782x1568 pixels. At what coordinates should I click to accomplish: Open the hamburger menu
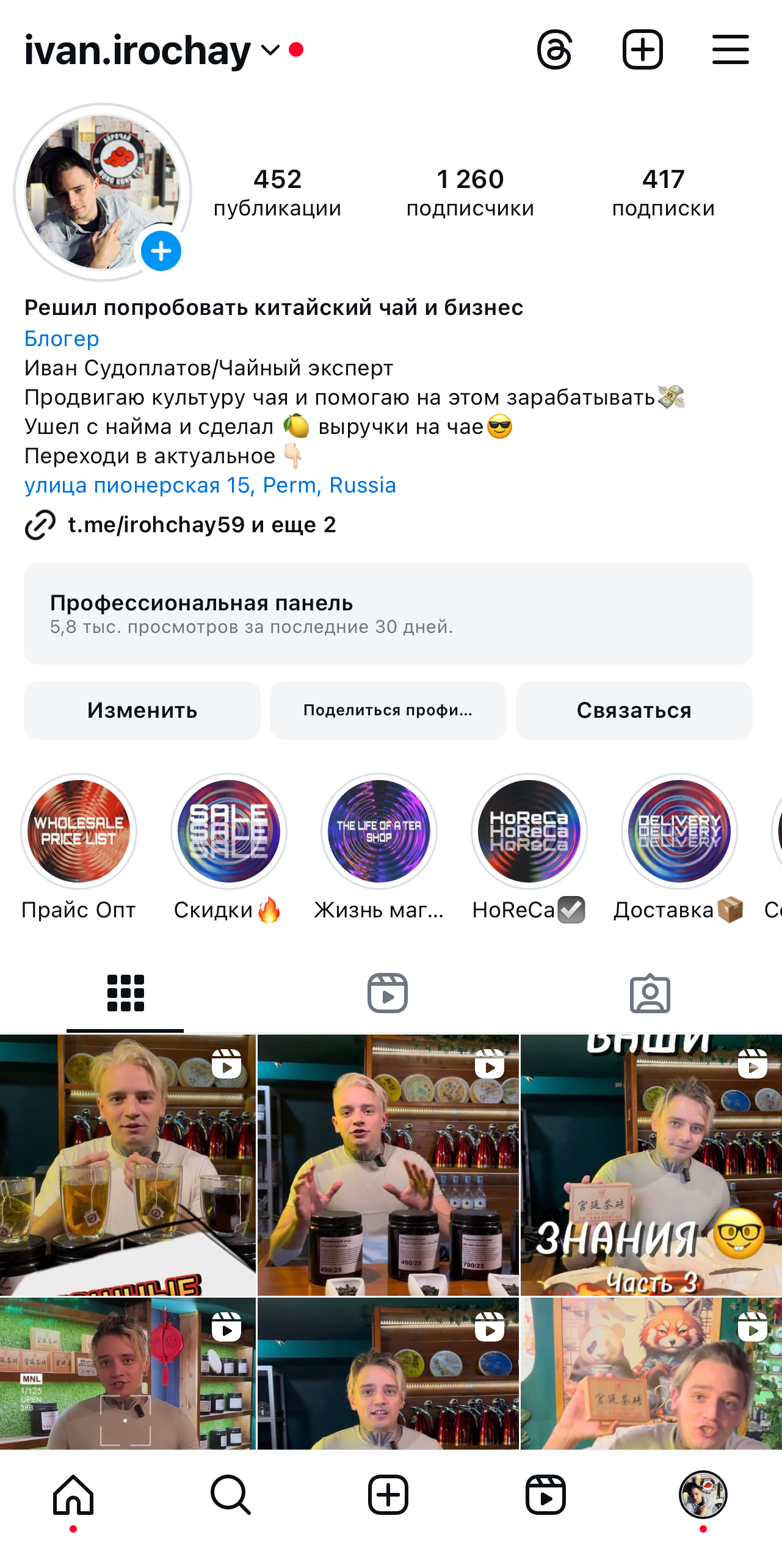pyautogui.click(x=731, y=50)
